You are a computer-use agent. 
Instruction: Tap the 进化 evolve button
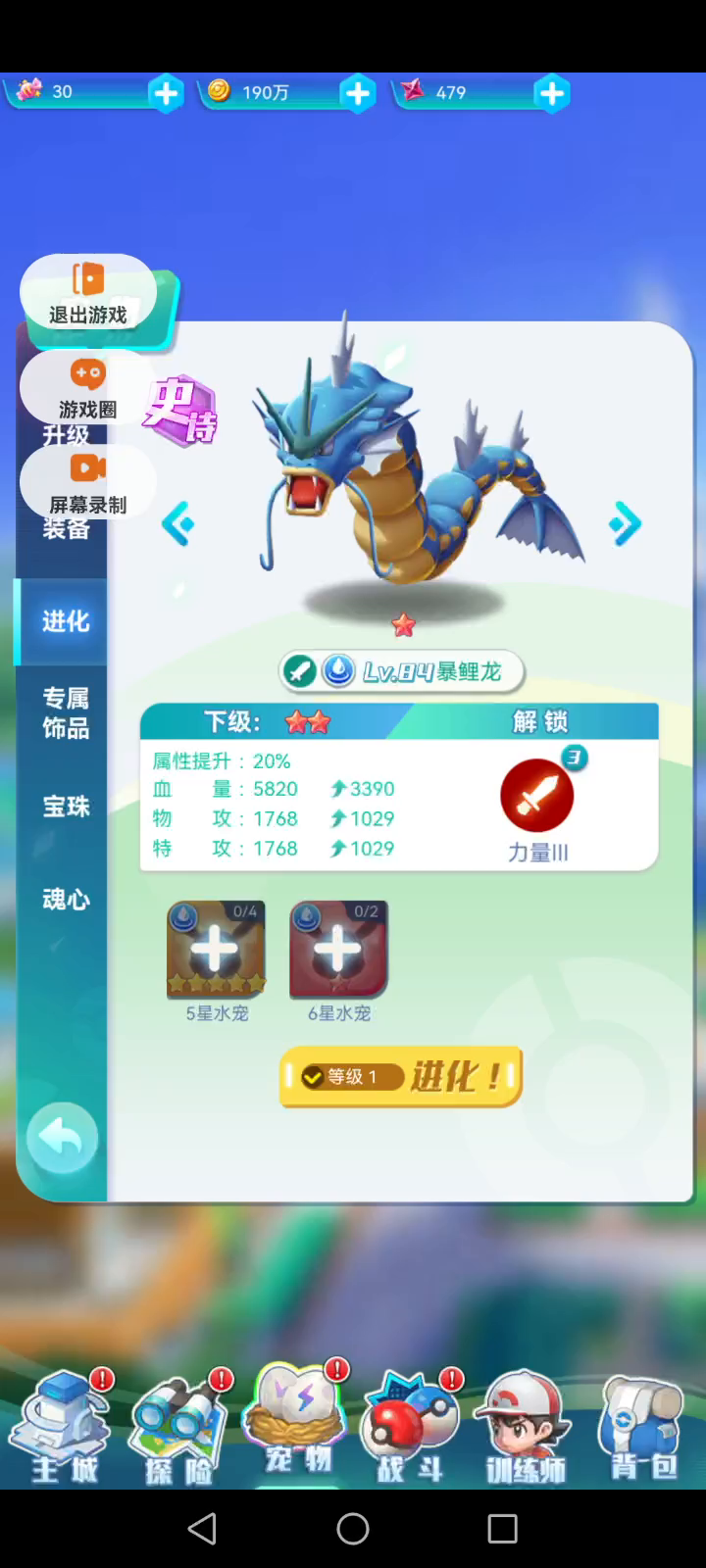pos(400,1077)
